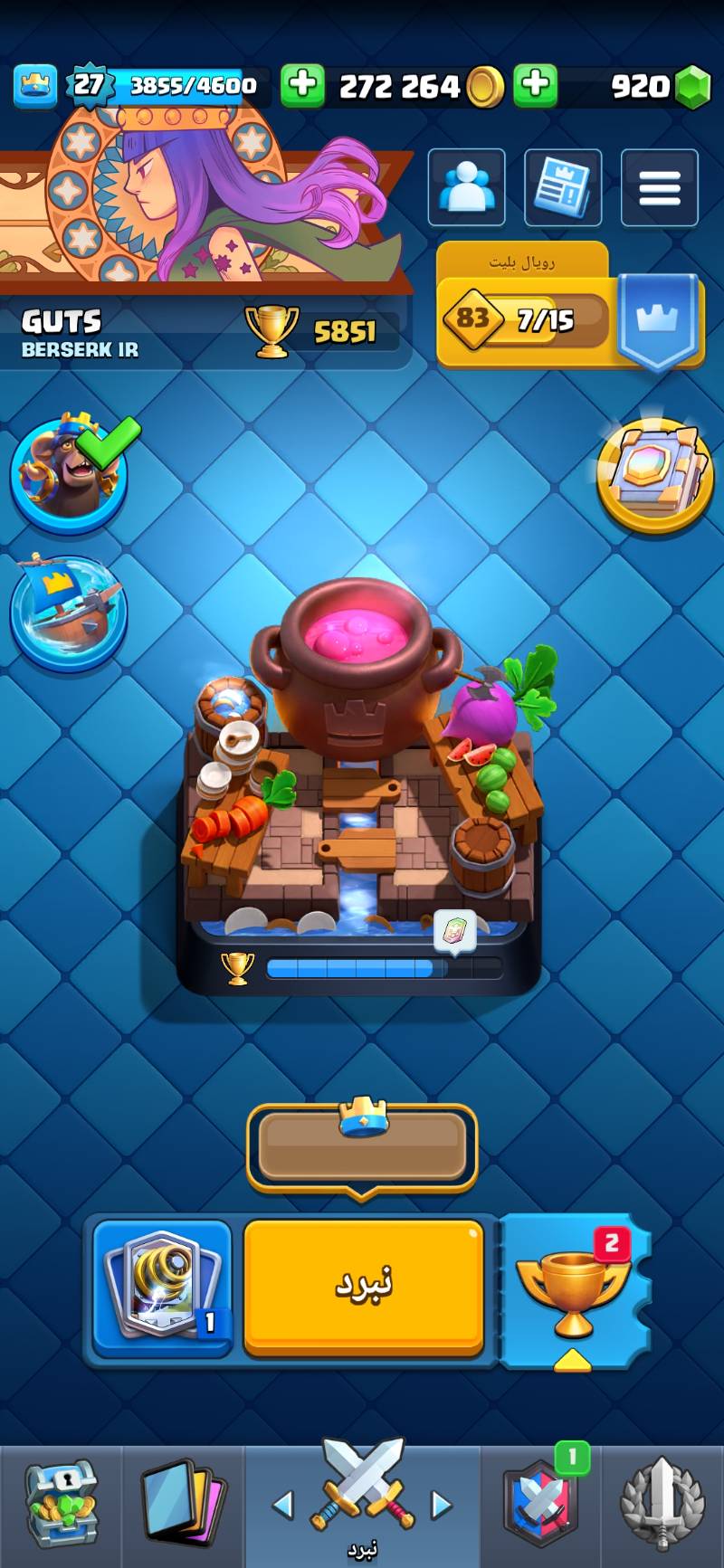This screenshot has width=724, height=1568.
Task: Open the bull event with the green checkmark
Action: coord(70,472)
